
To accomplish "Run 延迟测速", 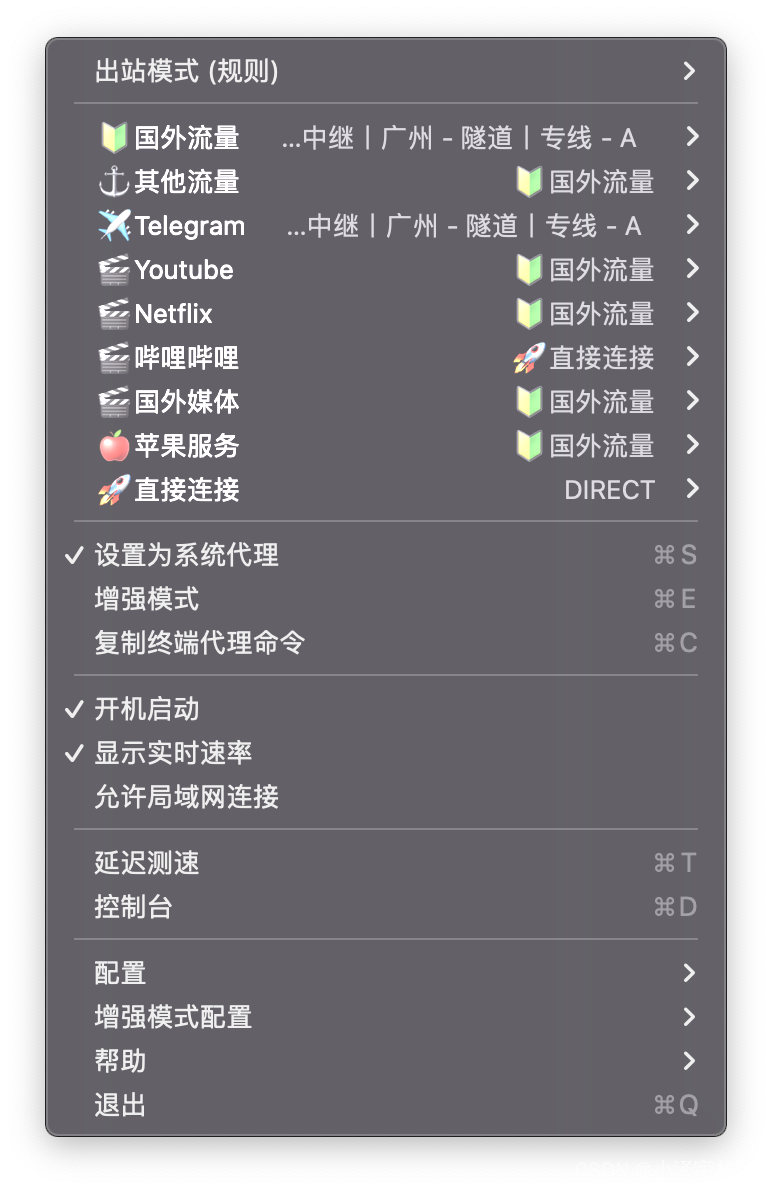I will pyautogui.click(x=147, y=863).
